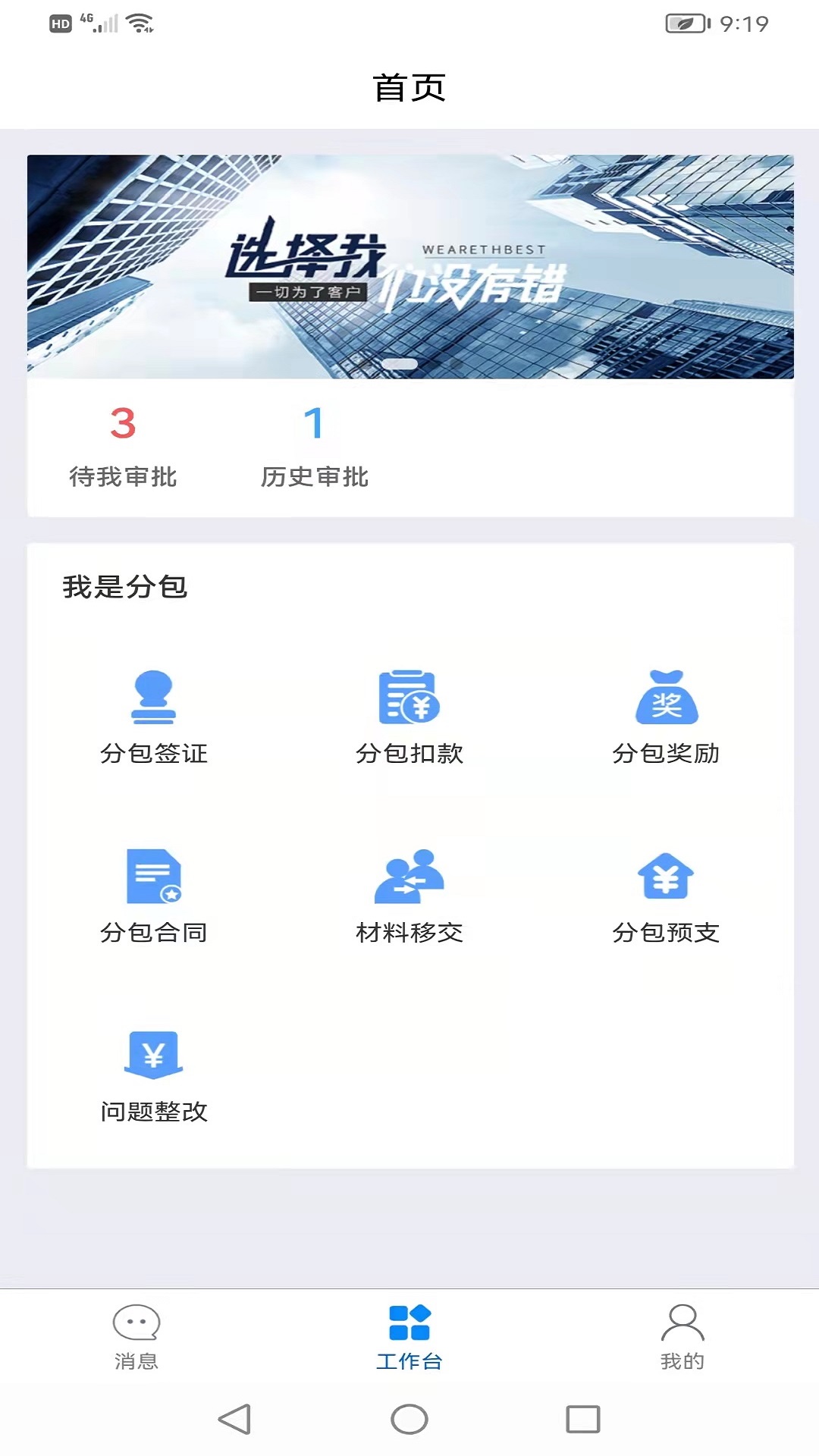Tap the red number 3 pending count
The image size is (819, 1456).
tap(124, 422)
